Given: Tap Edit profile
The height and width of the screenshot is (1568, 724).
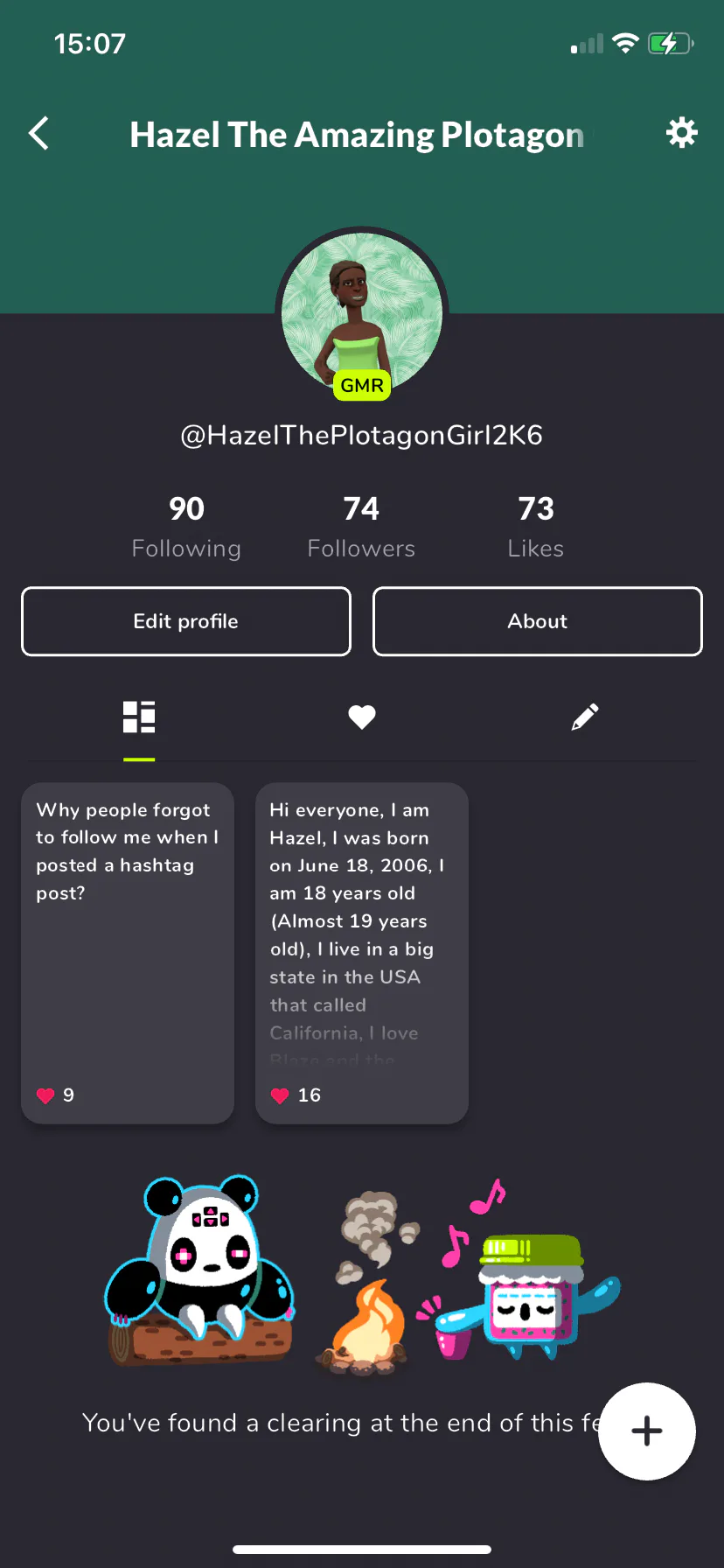Looking at the screenshot, I should pyautogui.click(x=186, y=621).
